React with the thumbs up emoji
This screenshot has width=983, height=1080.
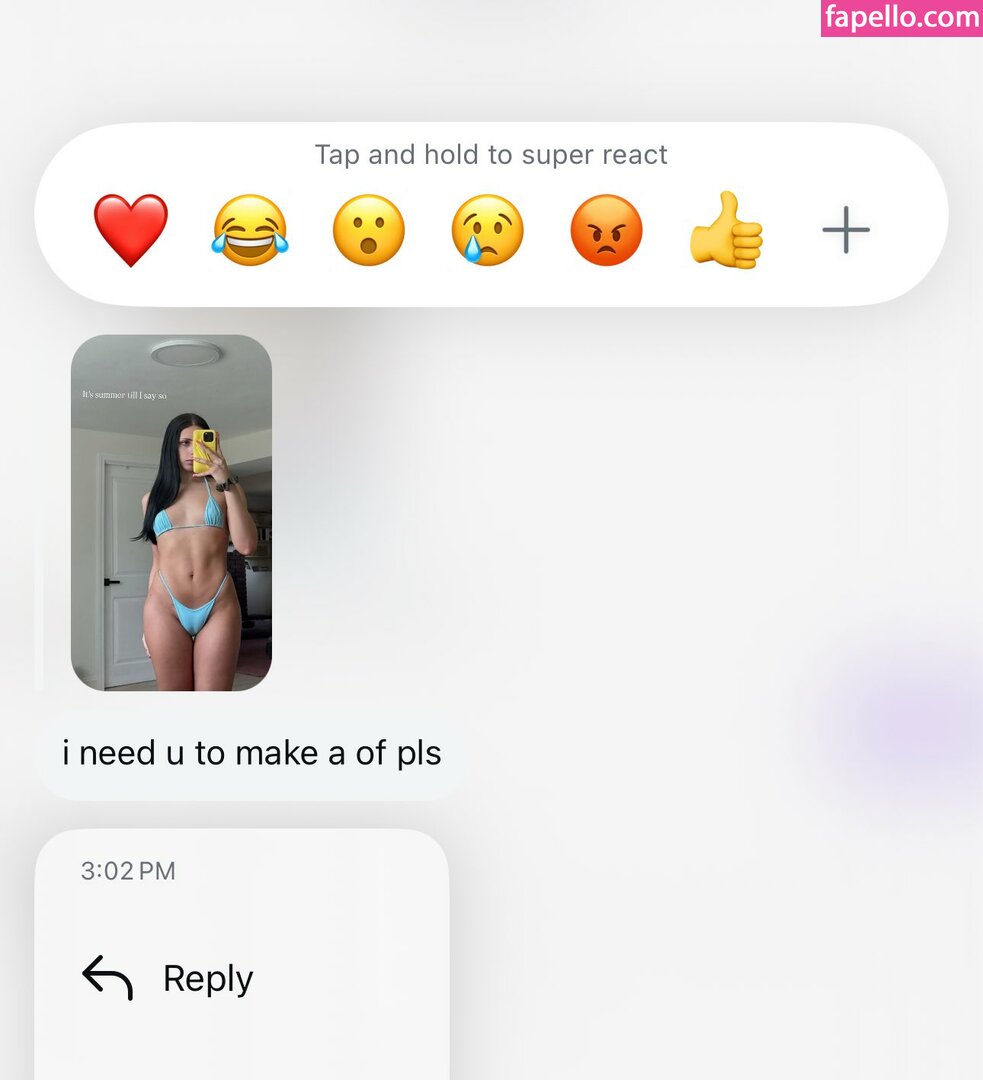(x=726, y=230)
